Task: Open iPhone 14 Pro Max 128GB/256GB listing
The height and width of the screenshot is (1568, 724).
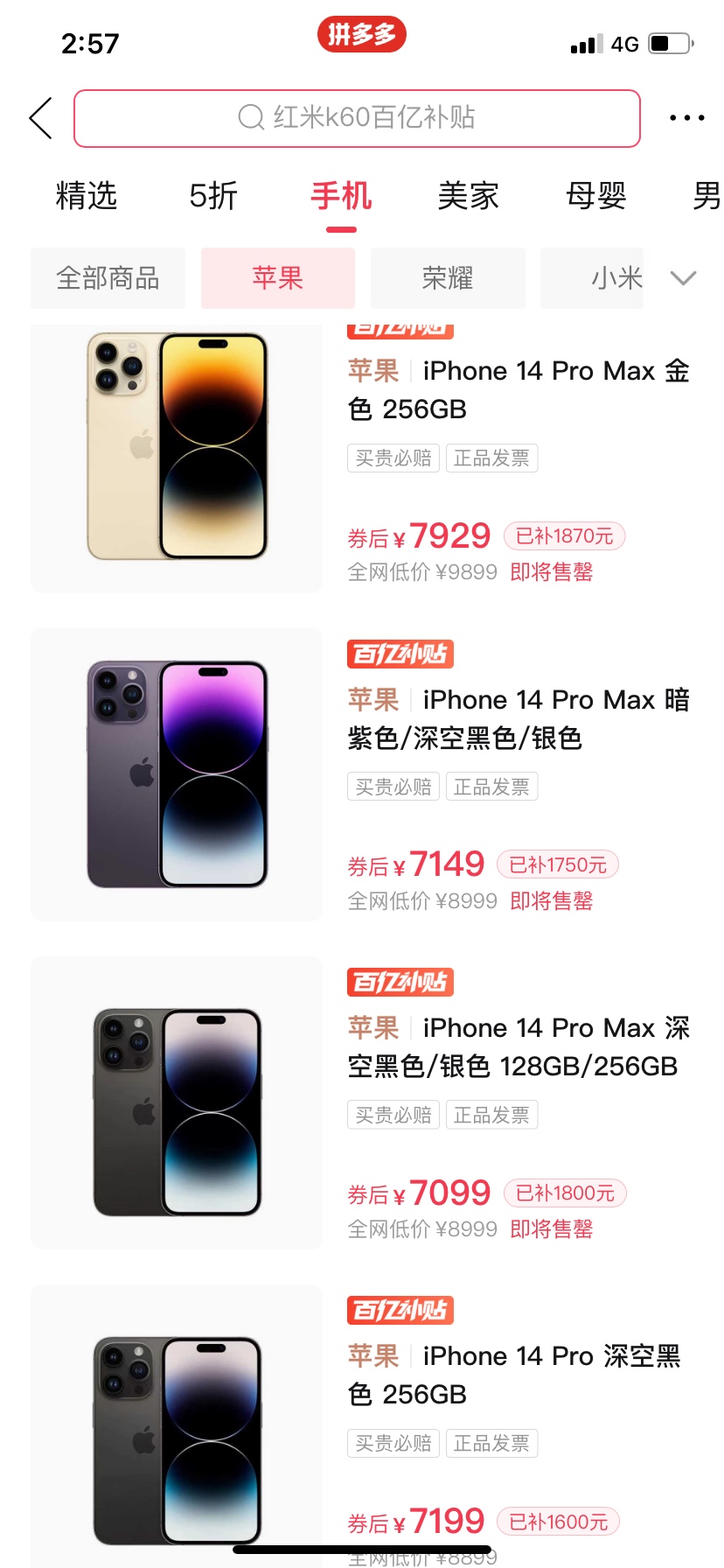Action: click(x=518, y=1047)
